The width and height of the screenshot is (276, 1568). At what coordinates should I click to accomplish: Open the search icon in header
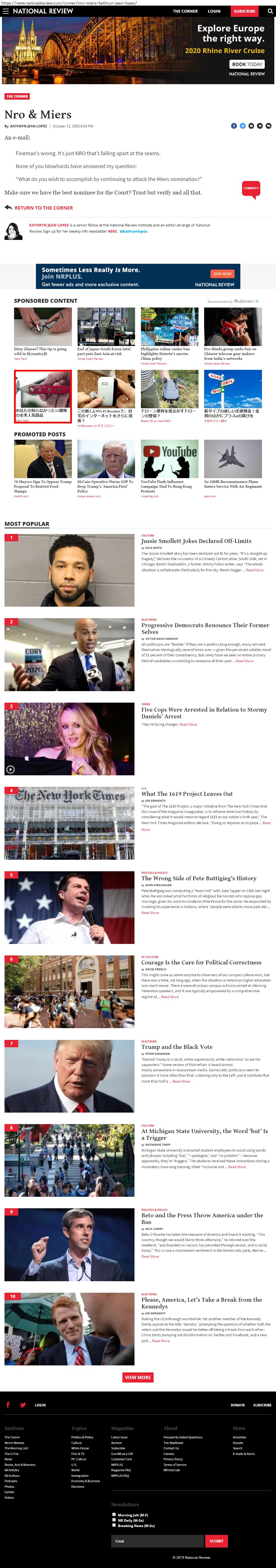click(x=269, y=11)
